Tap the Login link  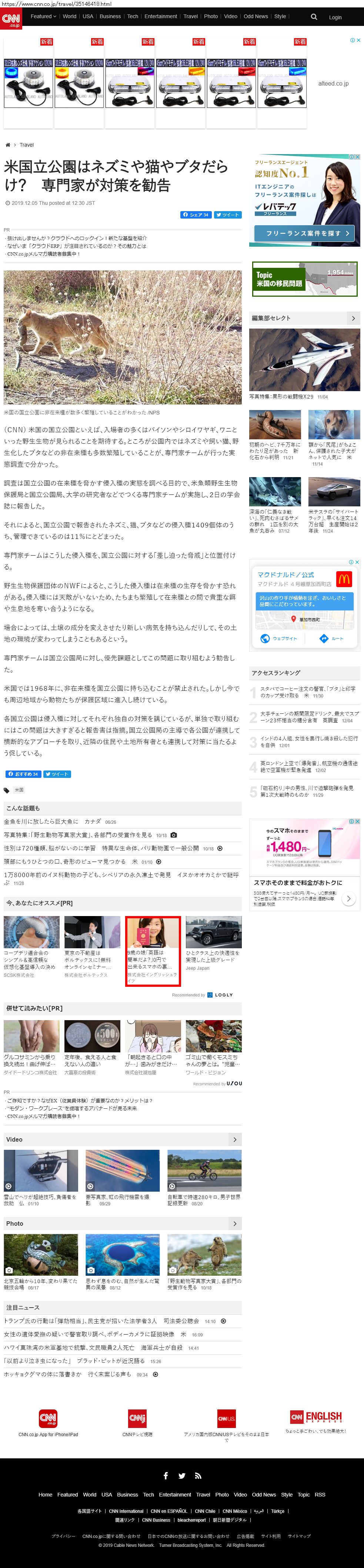pyautogui.click(x=335, y=17)
